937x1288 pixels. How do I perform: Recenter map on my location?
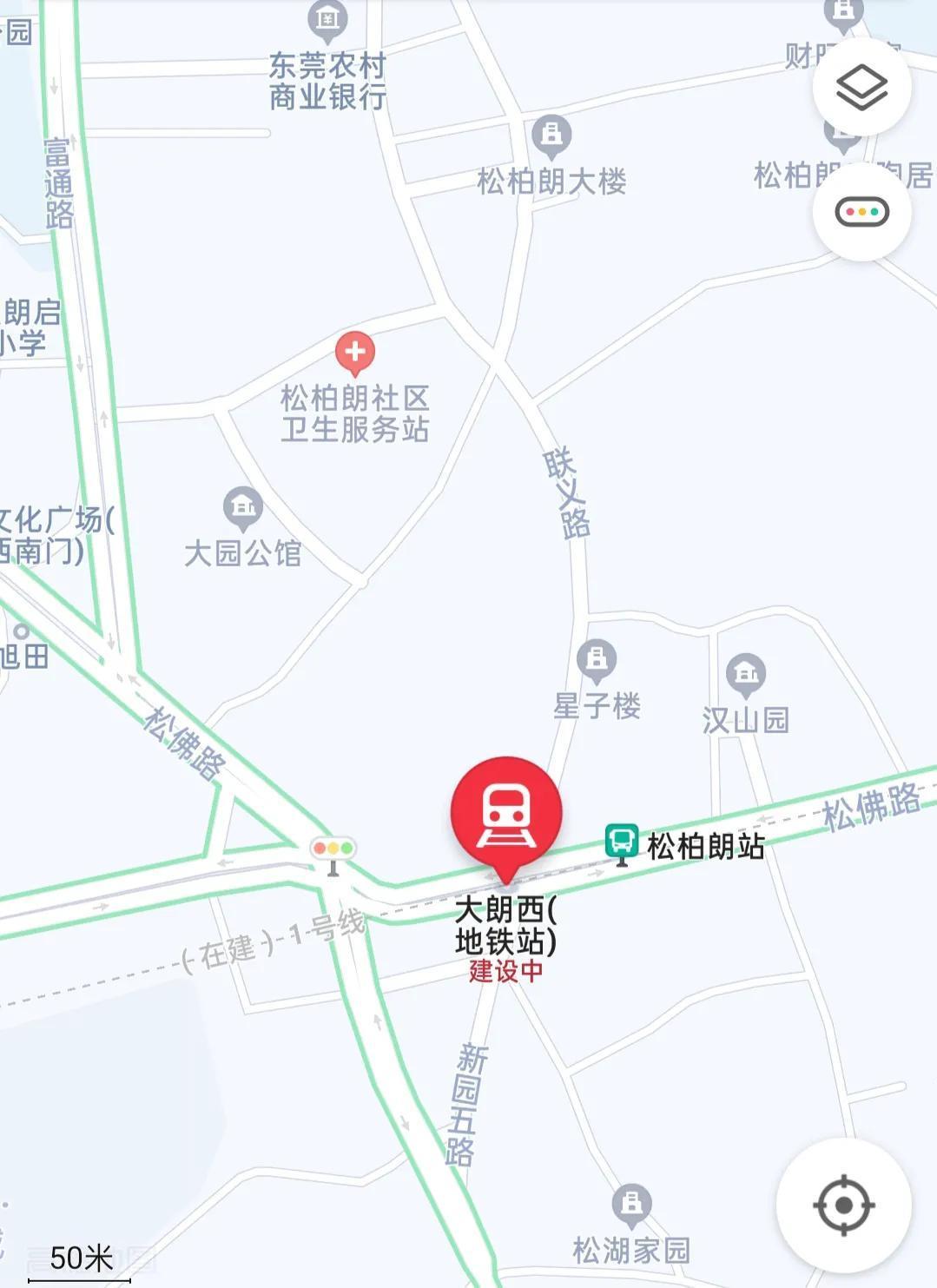click(843, 1205)
